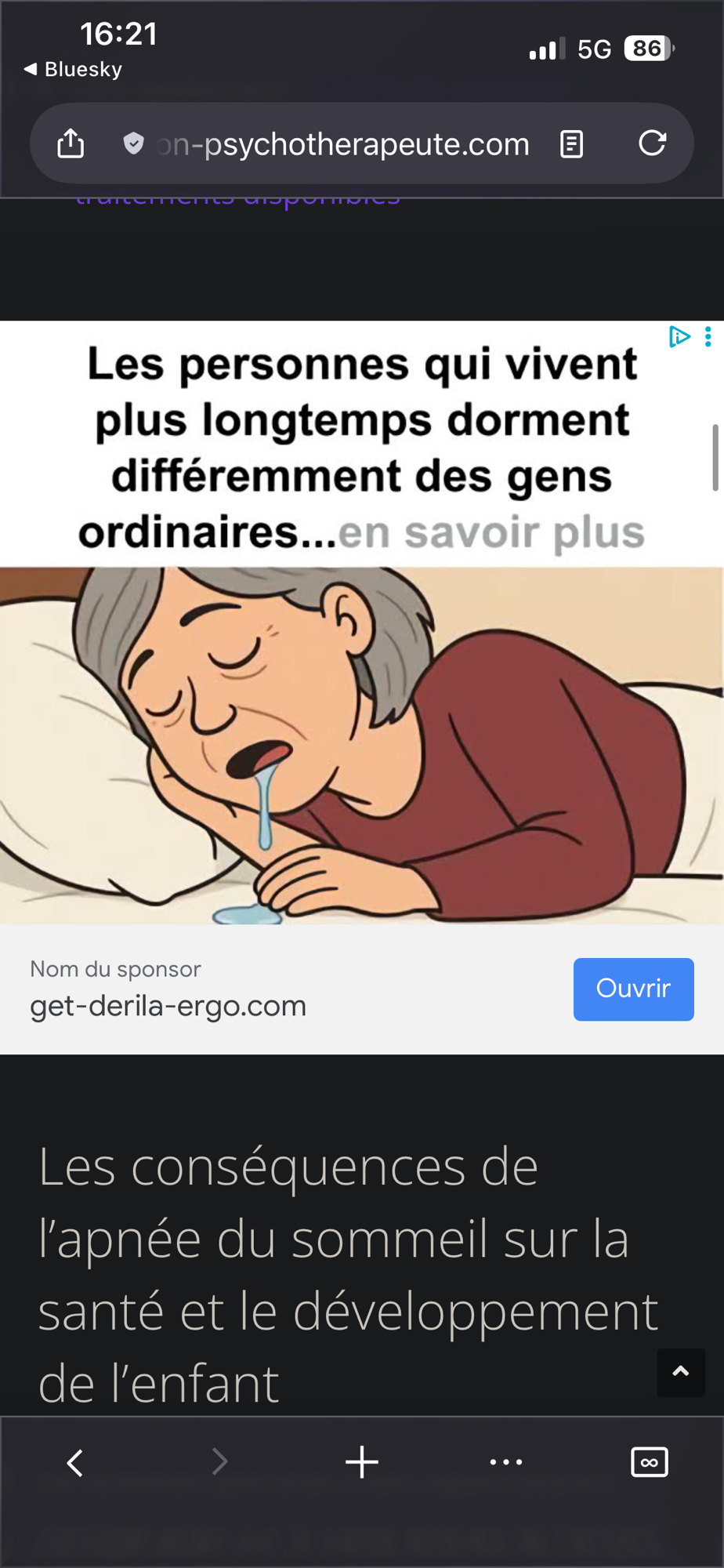Open the browser's more options menu
This screenshot has width=724, height=1568.
pos(505,1463)
